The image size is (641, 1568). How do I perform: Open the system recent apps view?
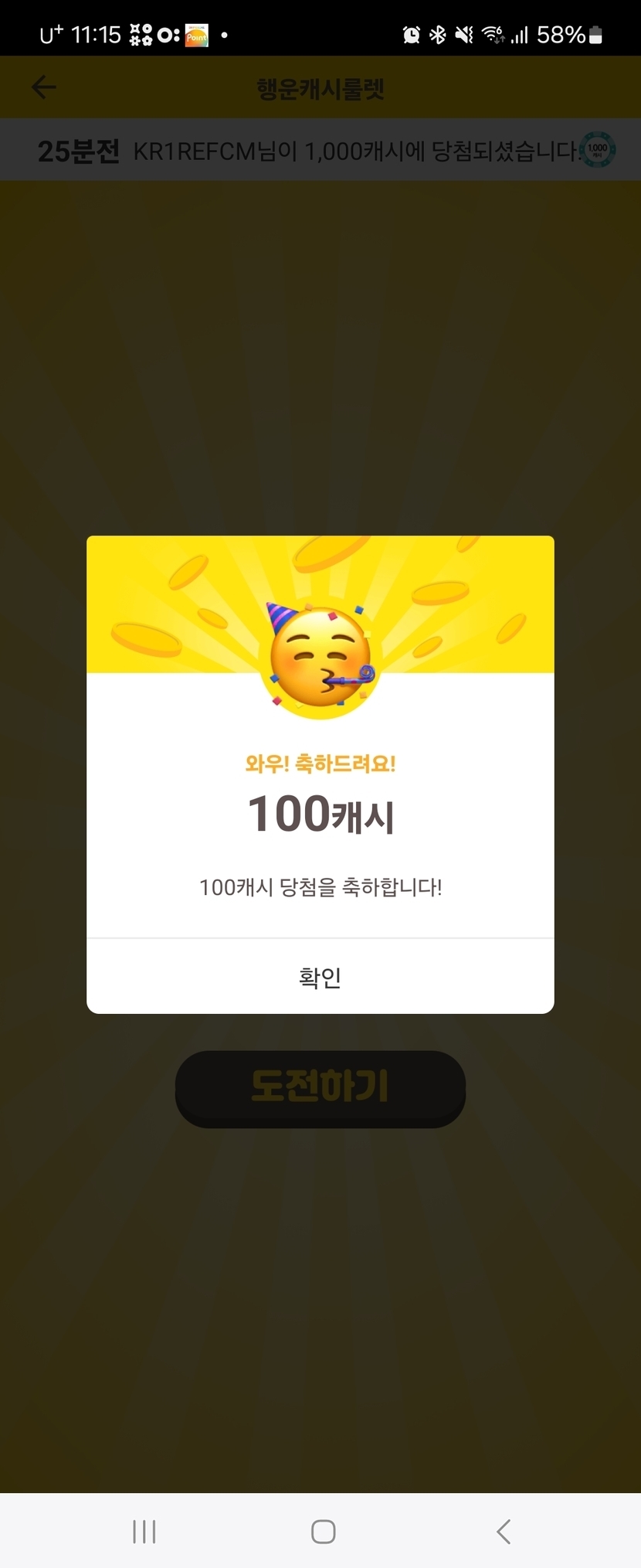pos(144,1531)
